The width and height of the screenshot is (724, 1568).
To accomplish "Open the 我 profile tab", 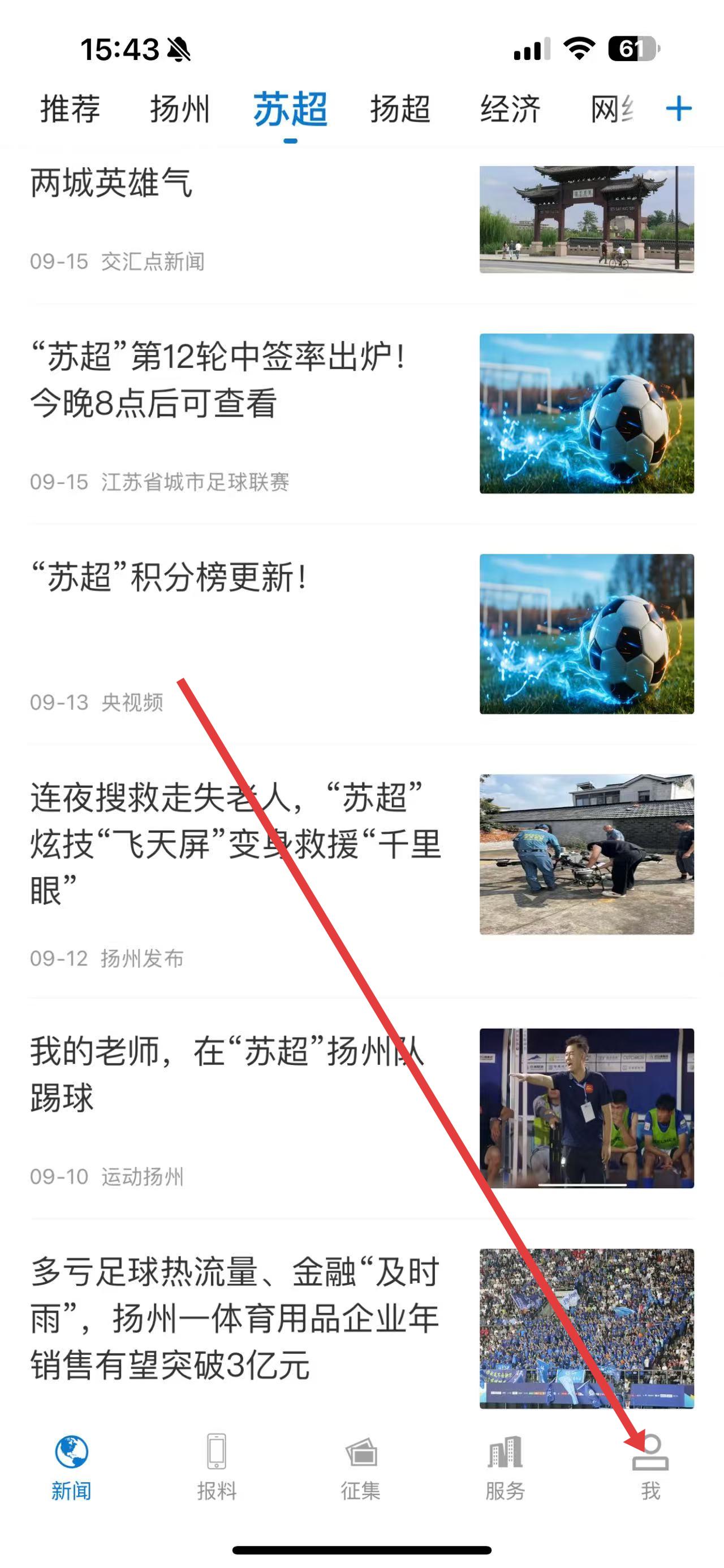I will pos(650,1467).
